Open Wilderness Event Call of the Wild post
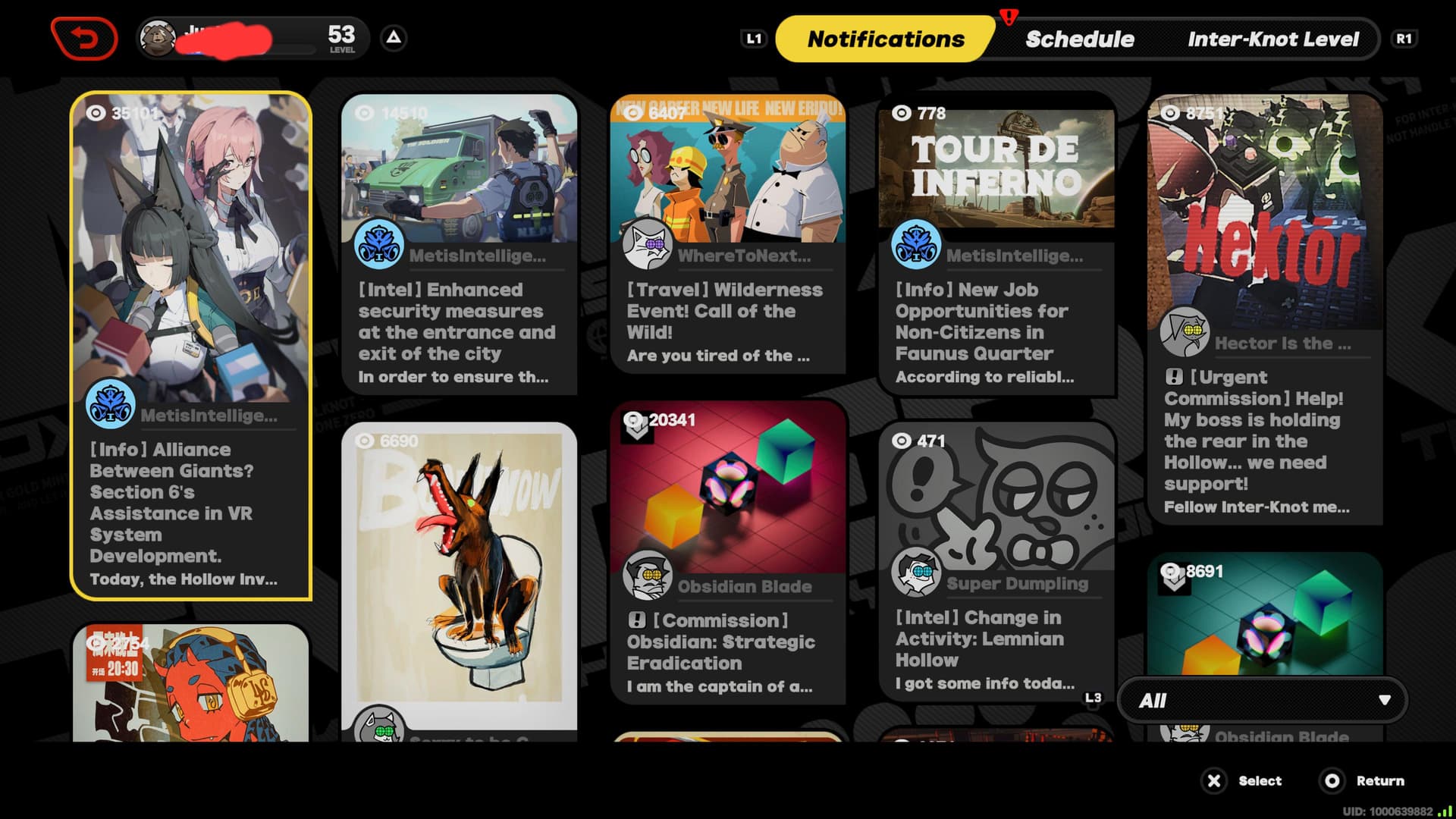 727,234
